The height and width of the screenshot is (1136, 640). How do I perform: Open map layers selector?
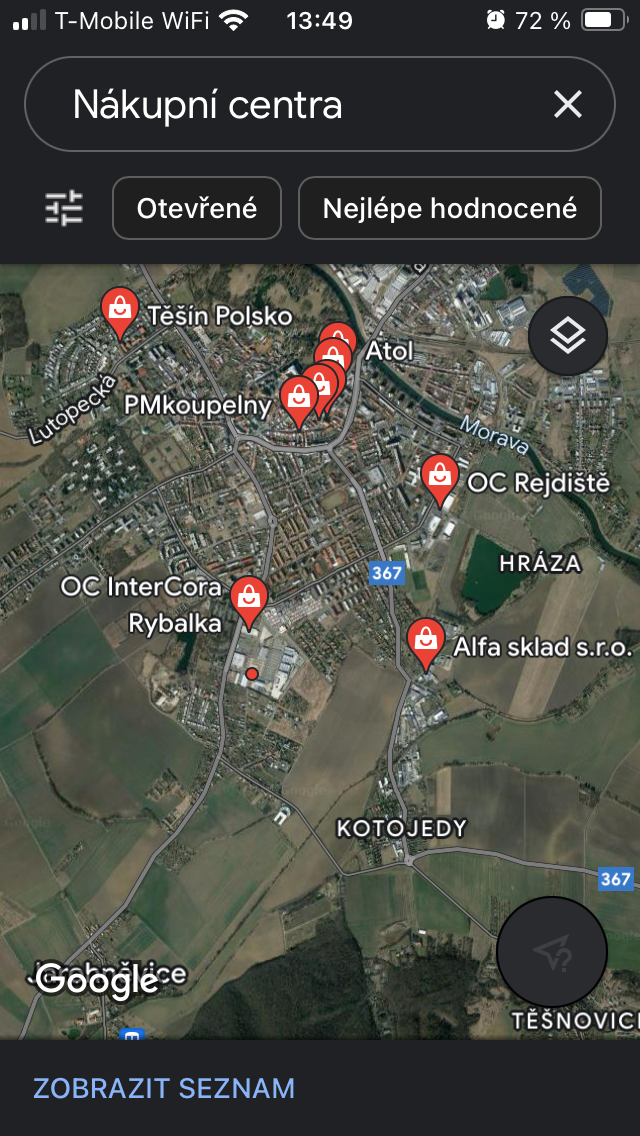567,336
